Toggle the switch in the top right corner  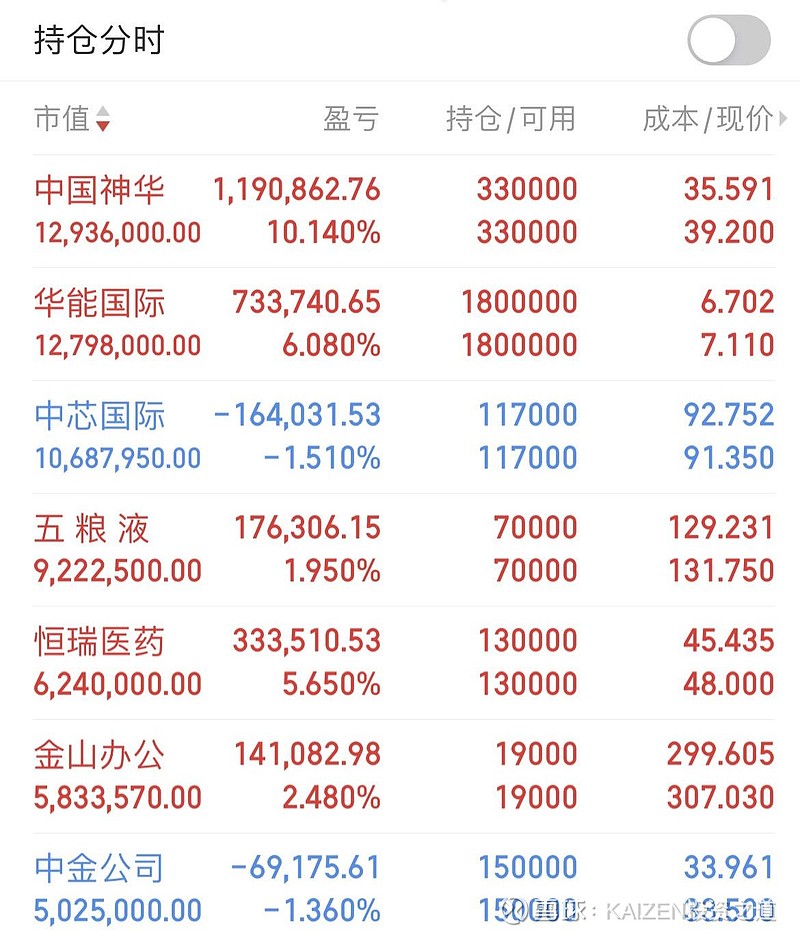[728, 42]
